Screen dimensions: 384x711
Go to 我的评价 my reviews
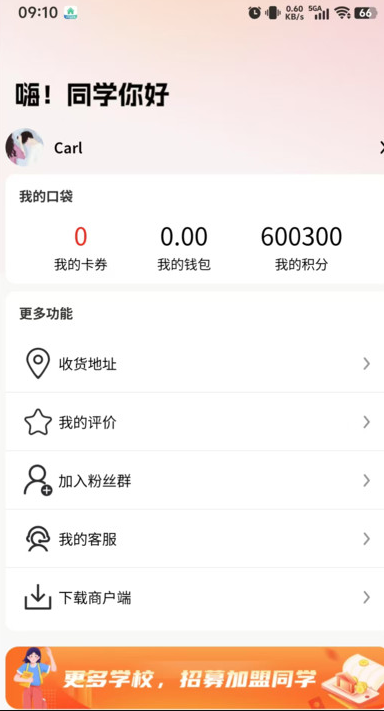[x=194, y=422]
